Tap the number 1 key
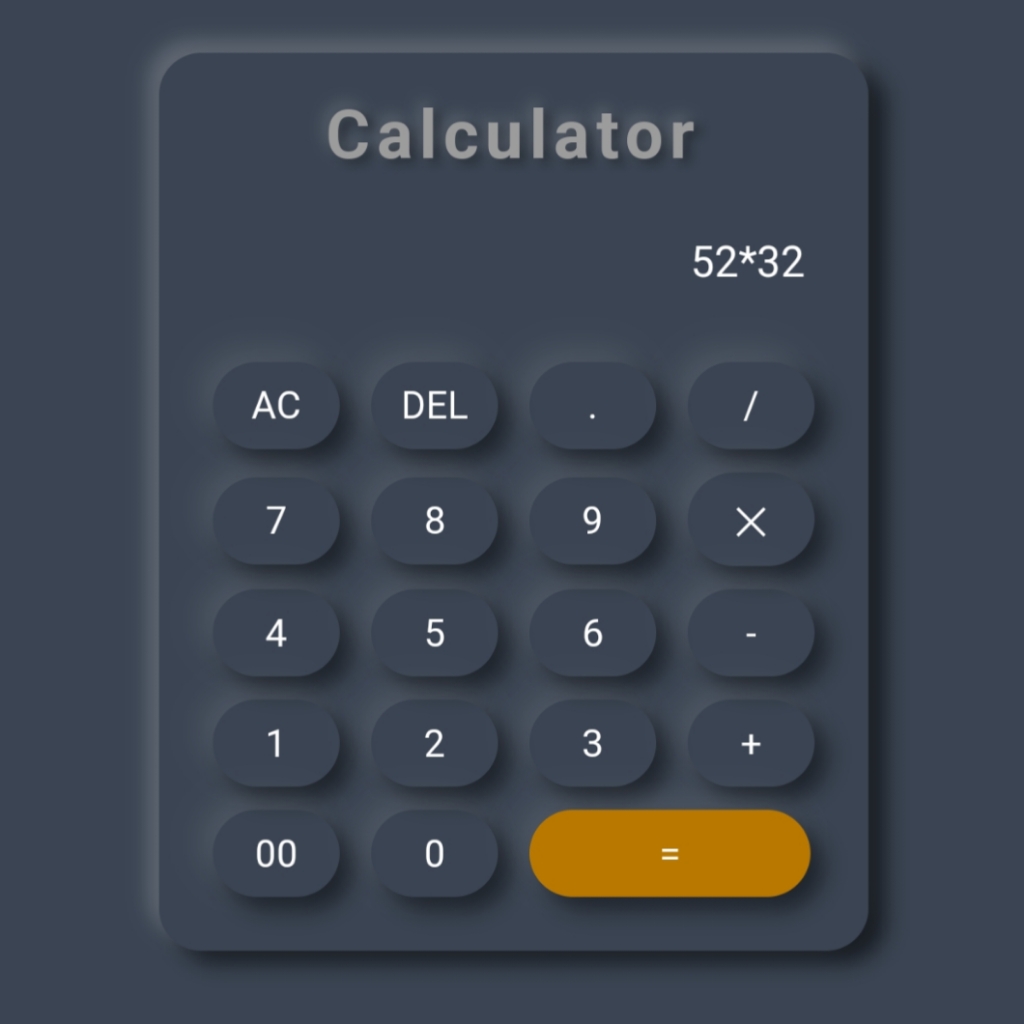Viewport: 1024px width, 1024px height. click(276, 744)
